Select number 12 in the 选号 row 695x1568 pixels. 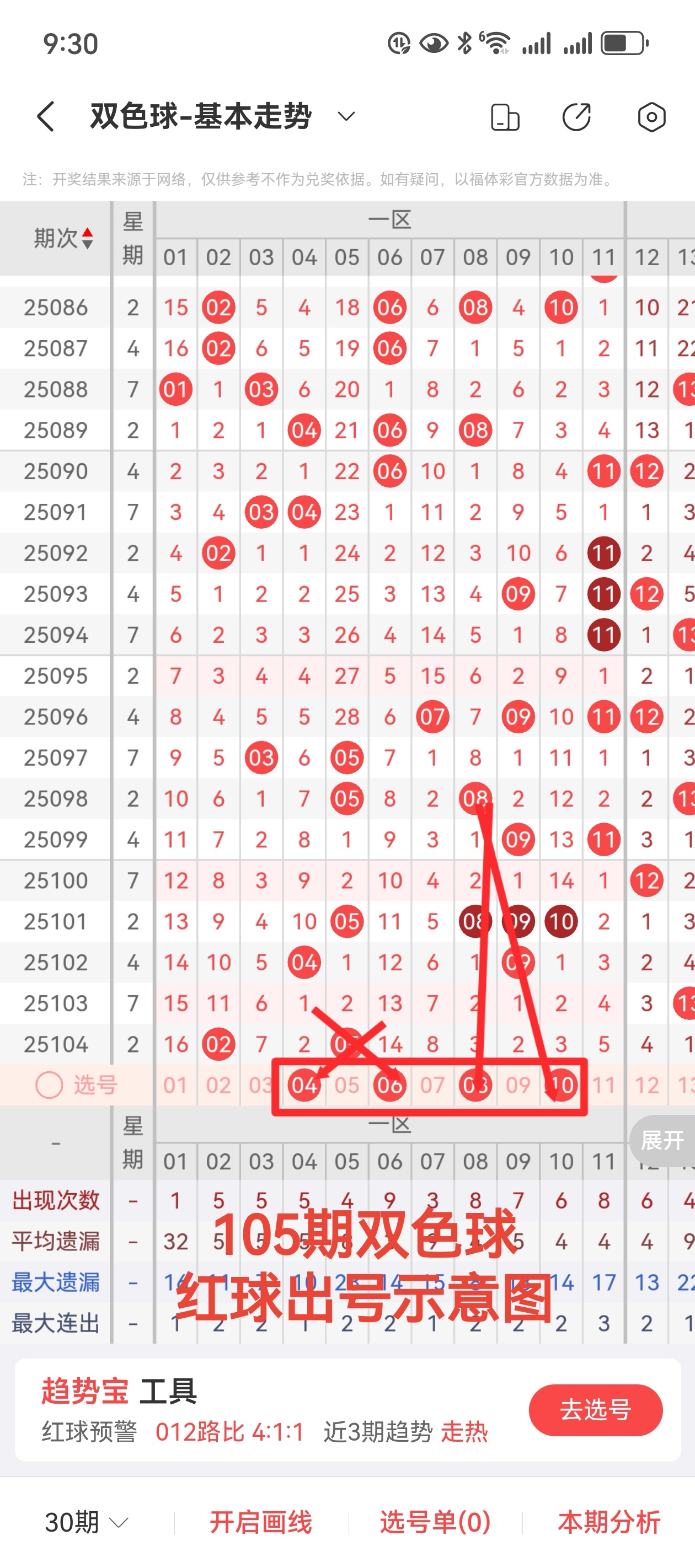click(646, 1085)
